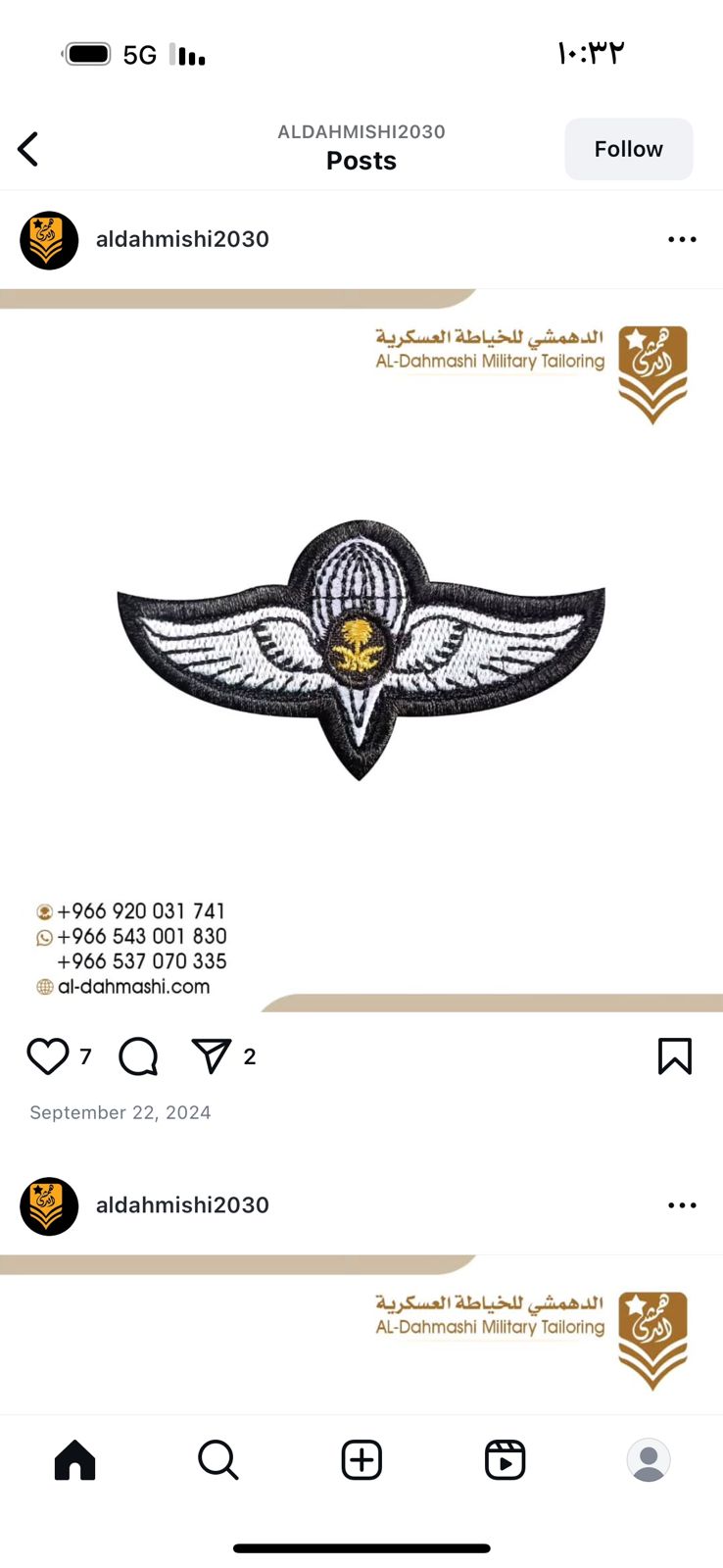Like the September 22, 2024 post
723x1568 pixels.
pos(47,1056)
